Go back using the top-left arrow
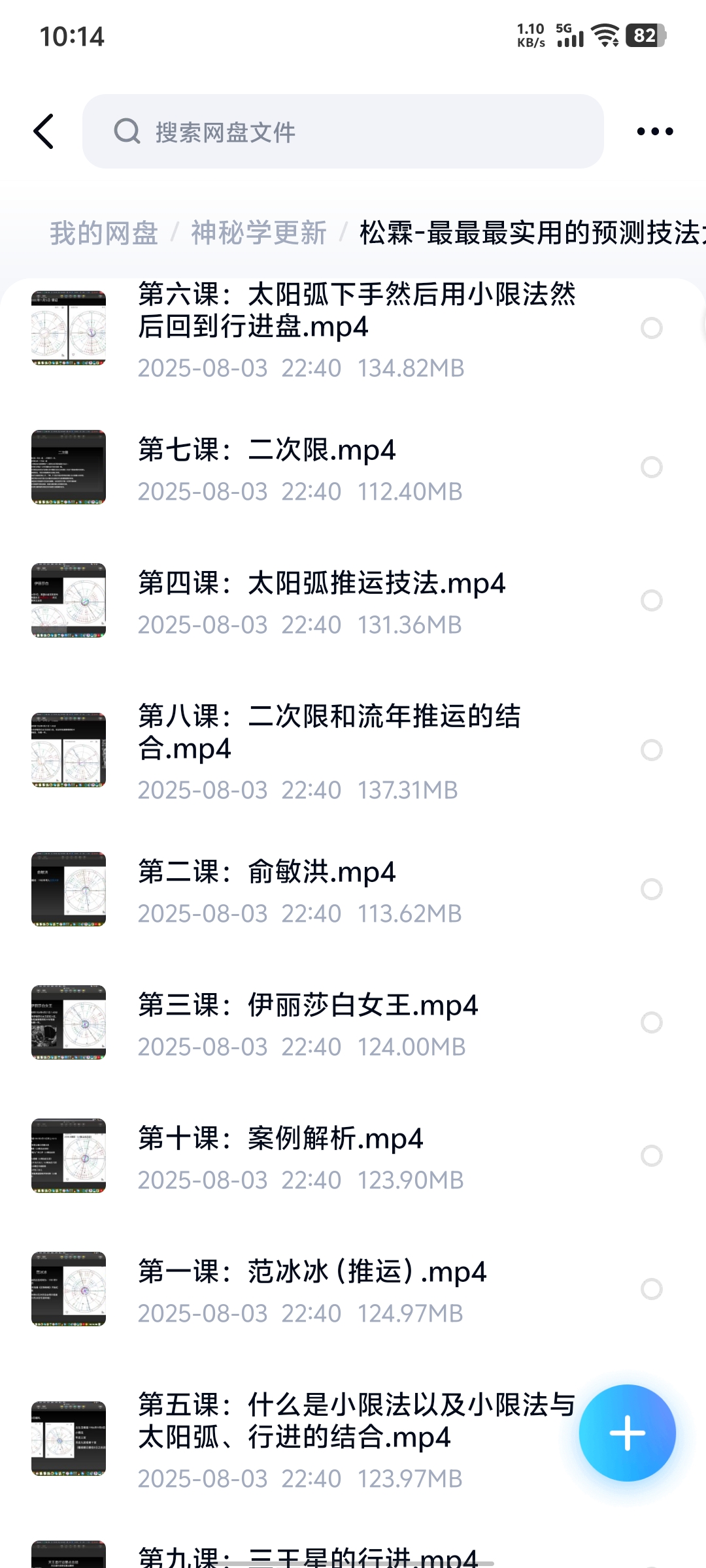The height and width of the screenshot is (1568, 706). click(44, 131)
